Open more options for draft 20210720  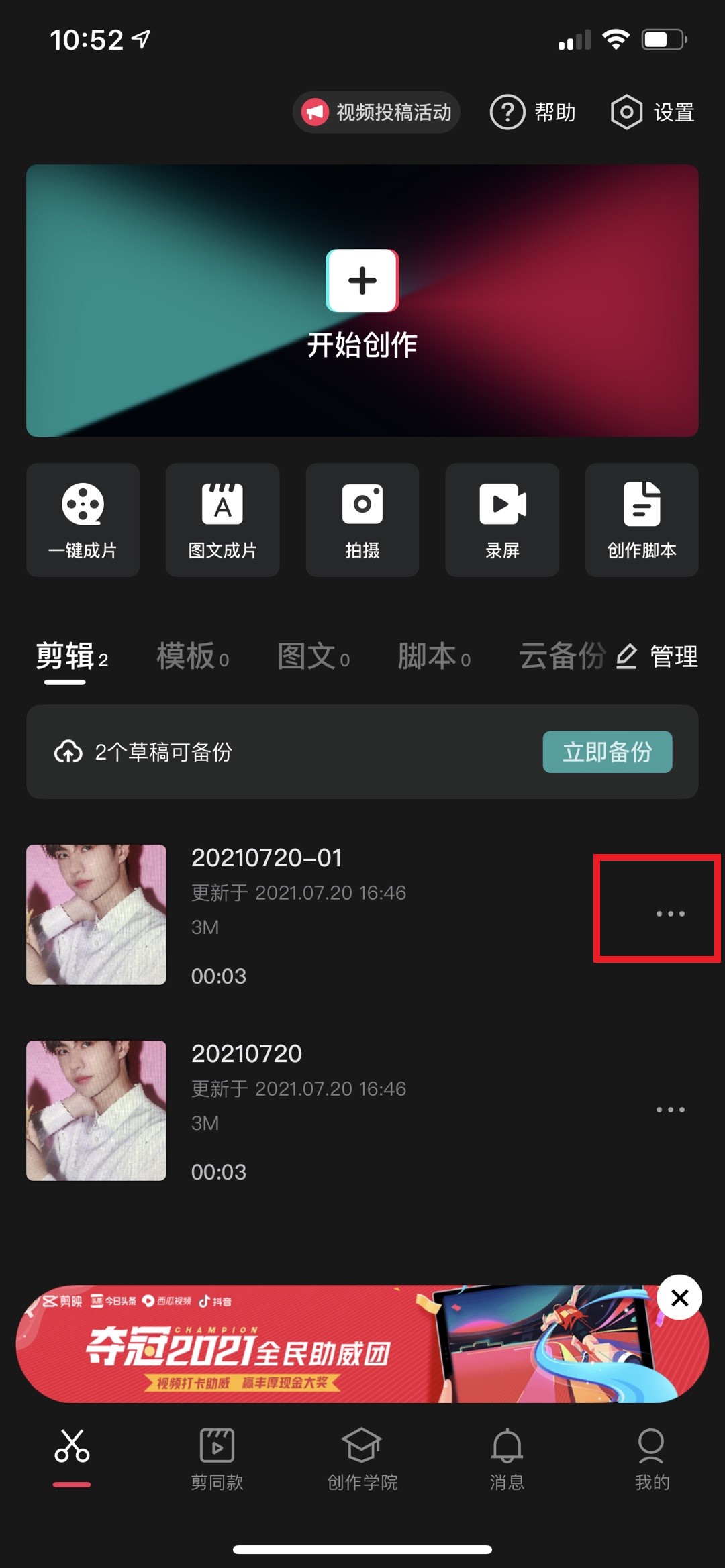coord(670,1110)
